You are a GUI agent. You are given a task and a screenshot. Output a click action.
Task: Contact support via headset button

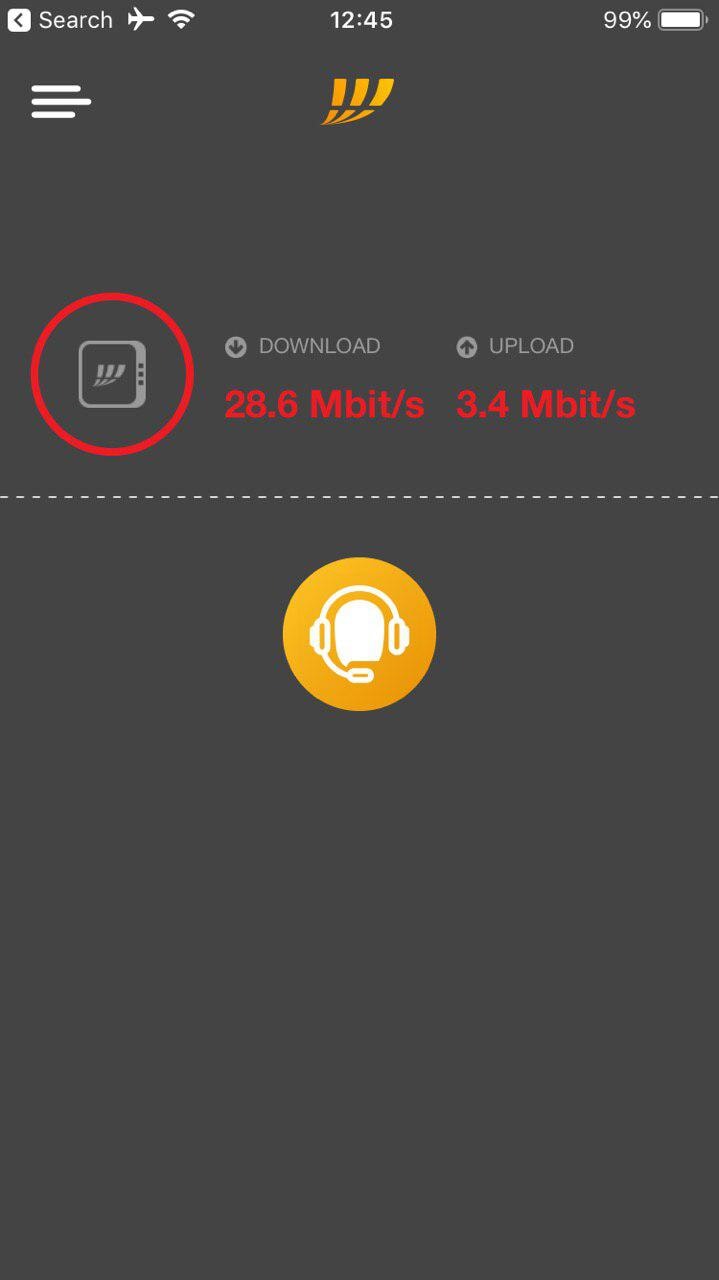tap(359, 634)
